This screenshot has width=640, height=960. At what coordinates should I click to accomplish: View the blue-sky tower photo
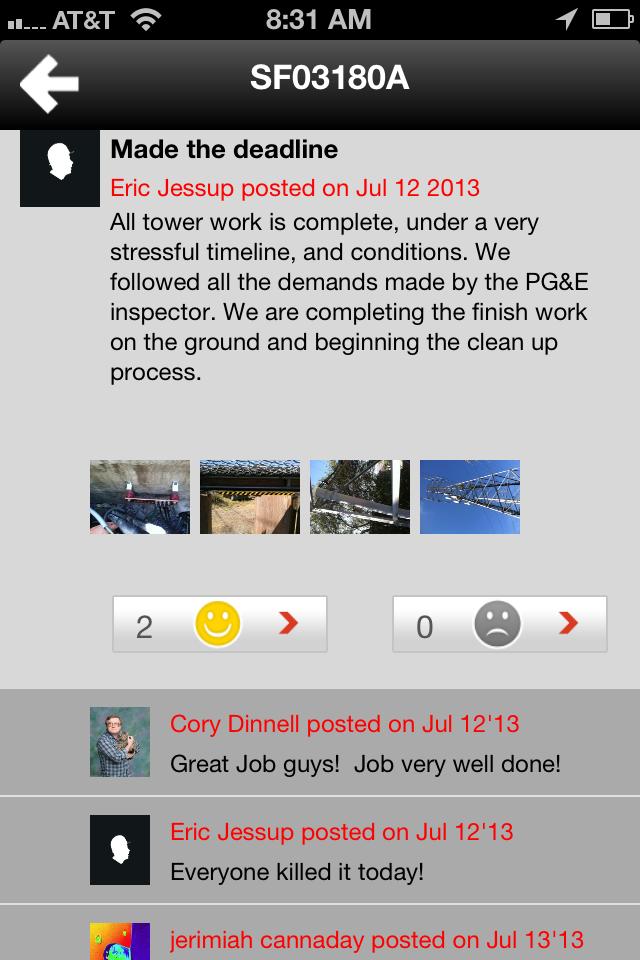coord(470,497)
